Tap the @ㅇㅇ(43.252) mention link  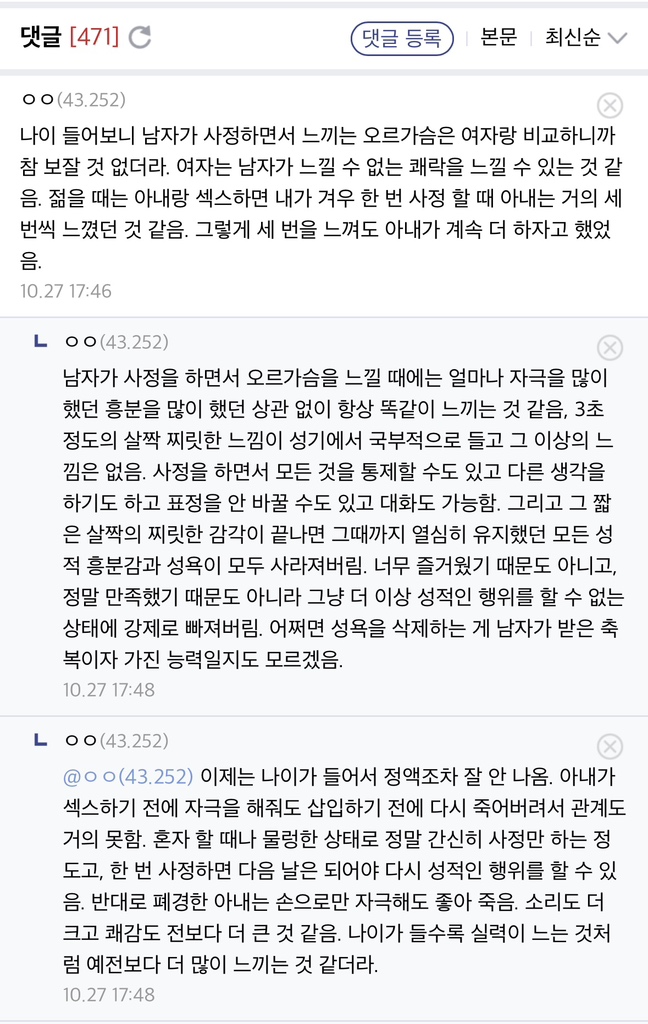click(127, 776)
